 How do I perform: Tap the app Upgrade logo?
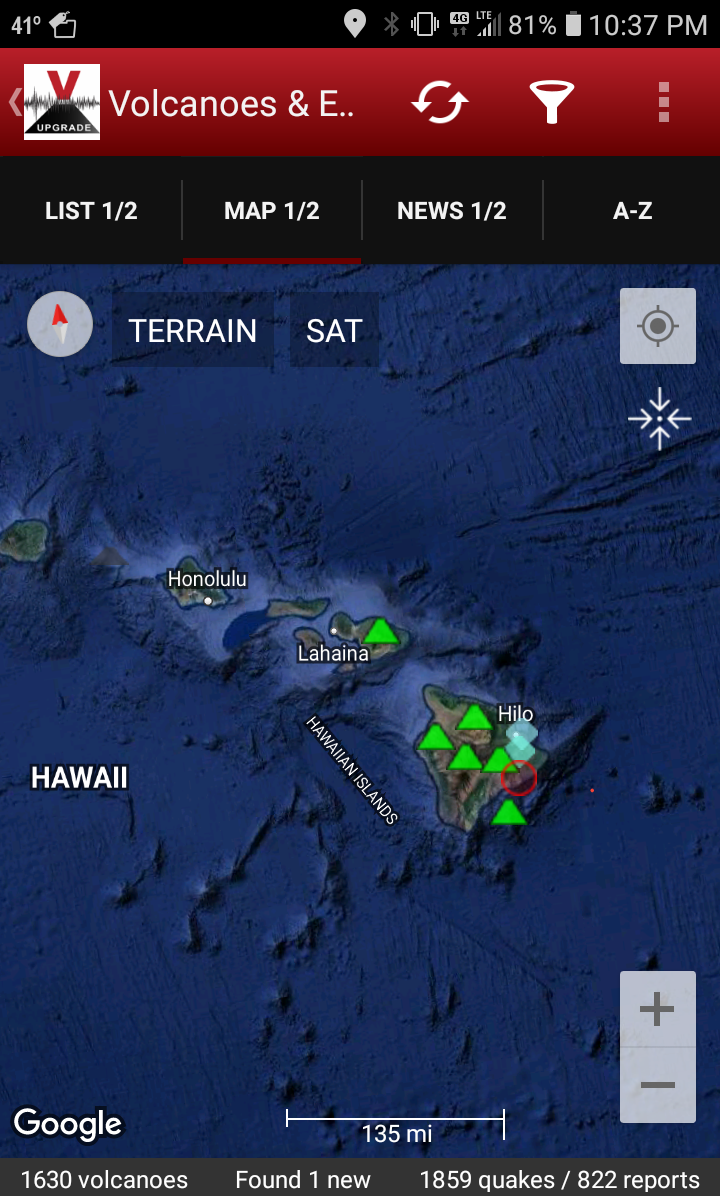tap(62, 102)
